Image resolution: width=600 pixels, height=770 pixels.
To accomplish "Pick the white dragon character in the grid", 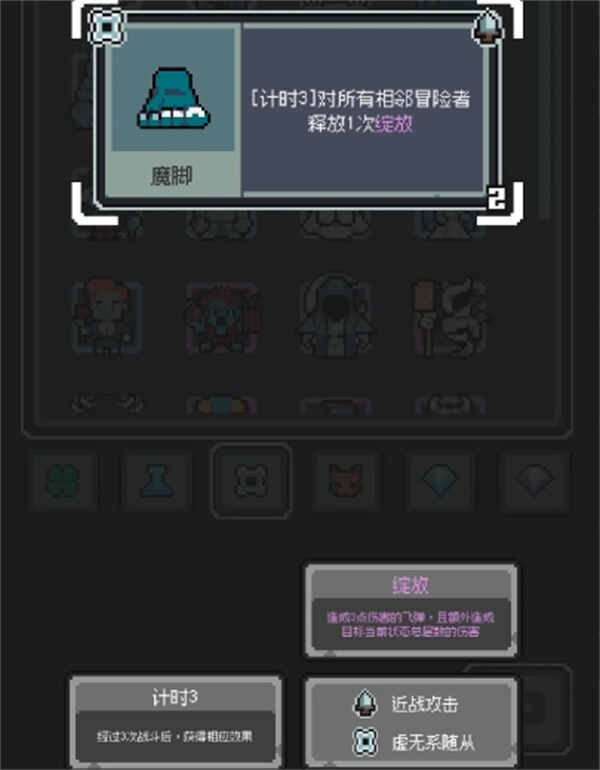I will tap(449, 318).
